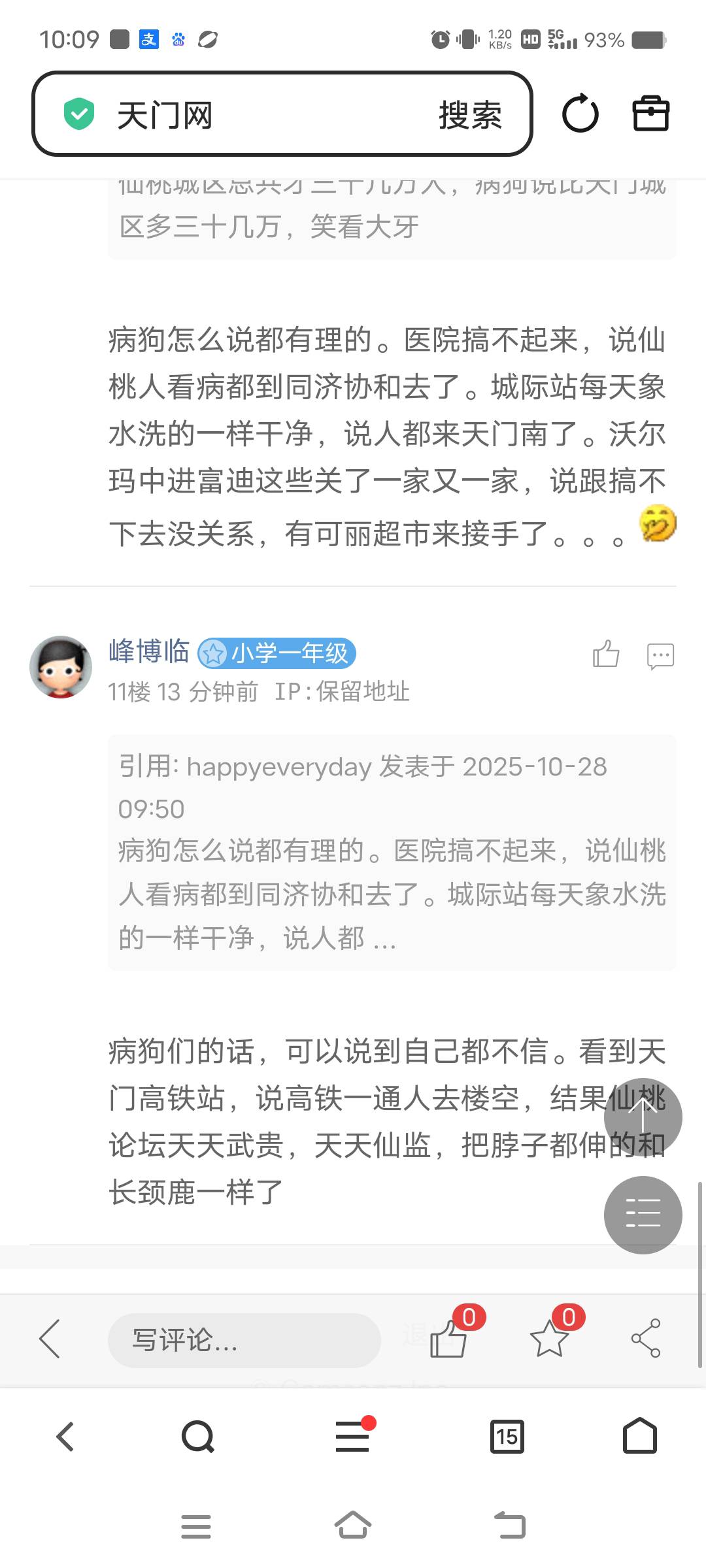Image resolution: width=706 pixels, height=1568 pixels.
Task: Open 峰博临's profile avatar
Action: [x=61, y=667]
